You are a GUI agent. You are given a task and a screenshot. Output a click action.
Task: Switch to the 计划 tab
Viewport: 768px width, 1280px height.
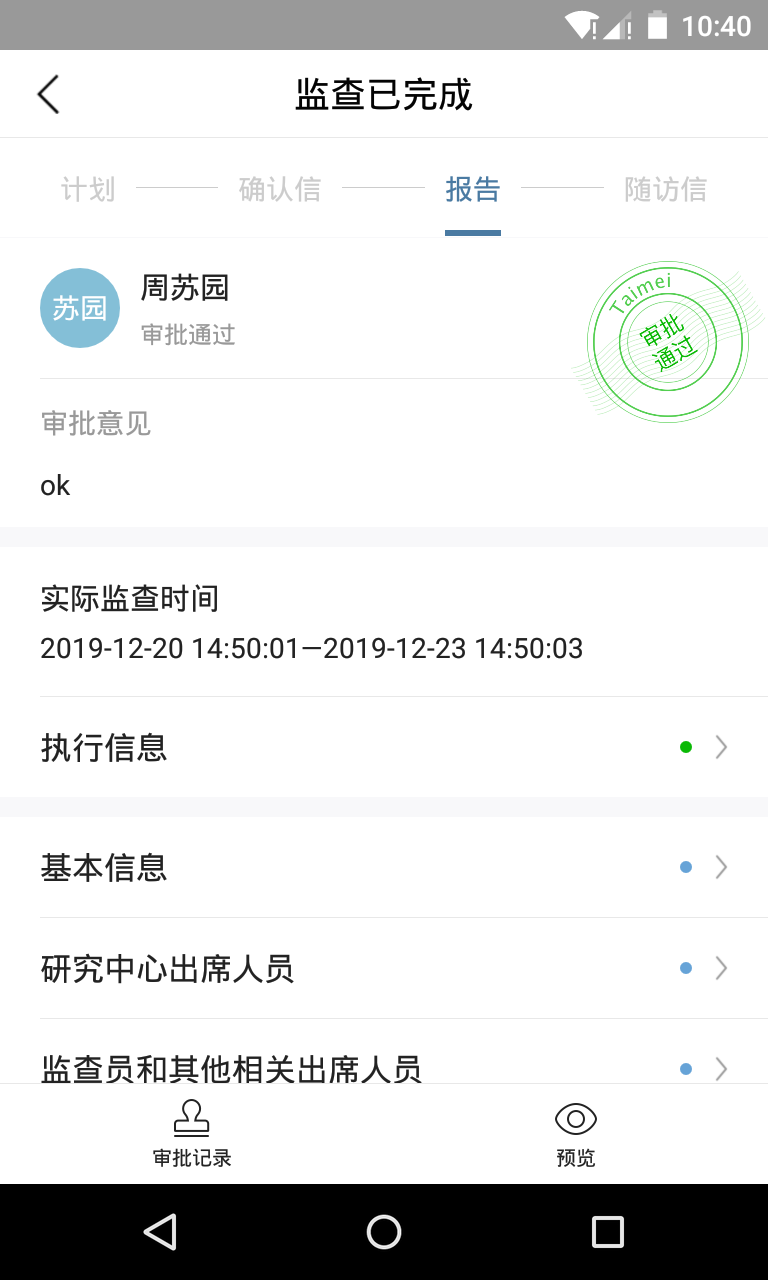pyautogui.click(x=88, y=188)
